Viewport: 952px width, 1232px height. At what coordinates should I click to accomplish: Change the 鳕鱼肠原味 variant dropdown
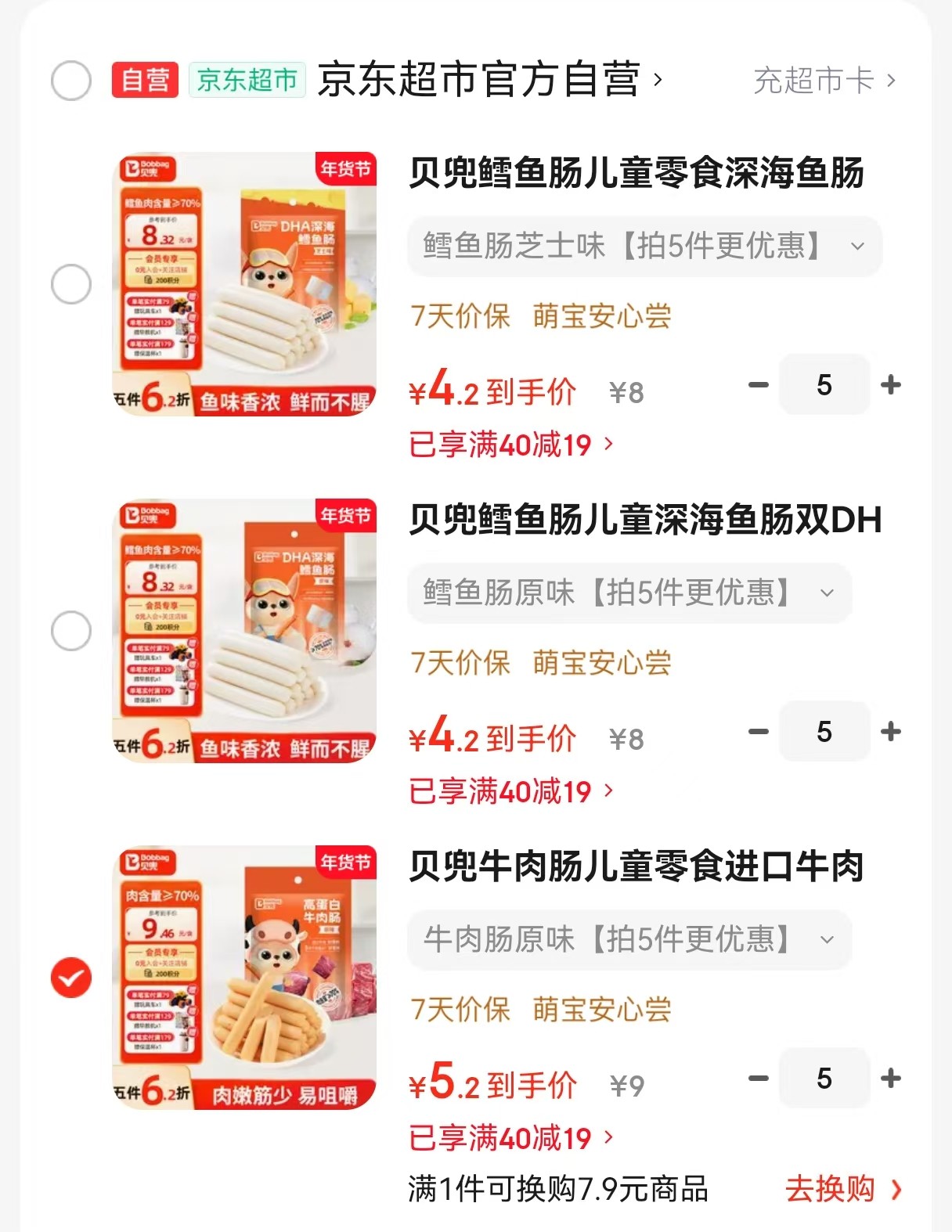click(629, 593)
